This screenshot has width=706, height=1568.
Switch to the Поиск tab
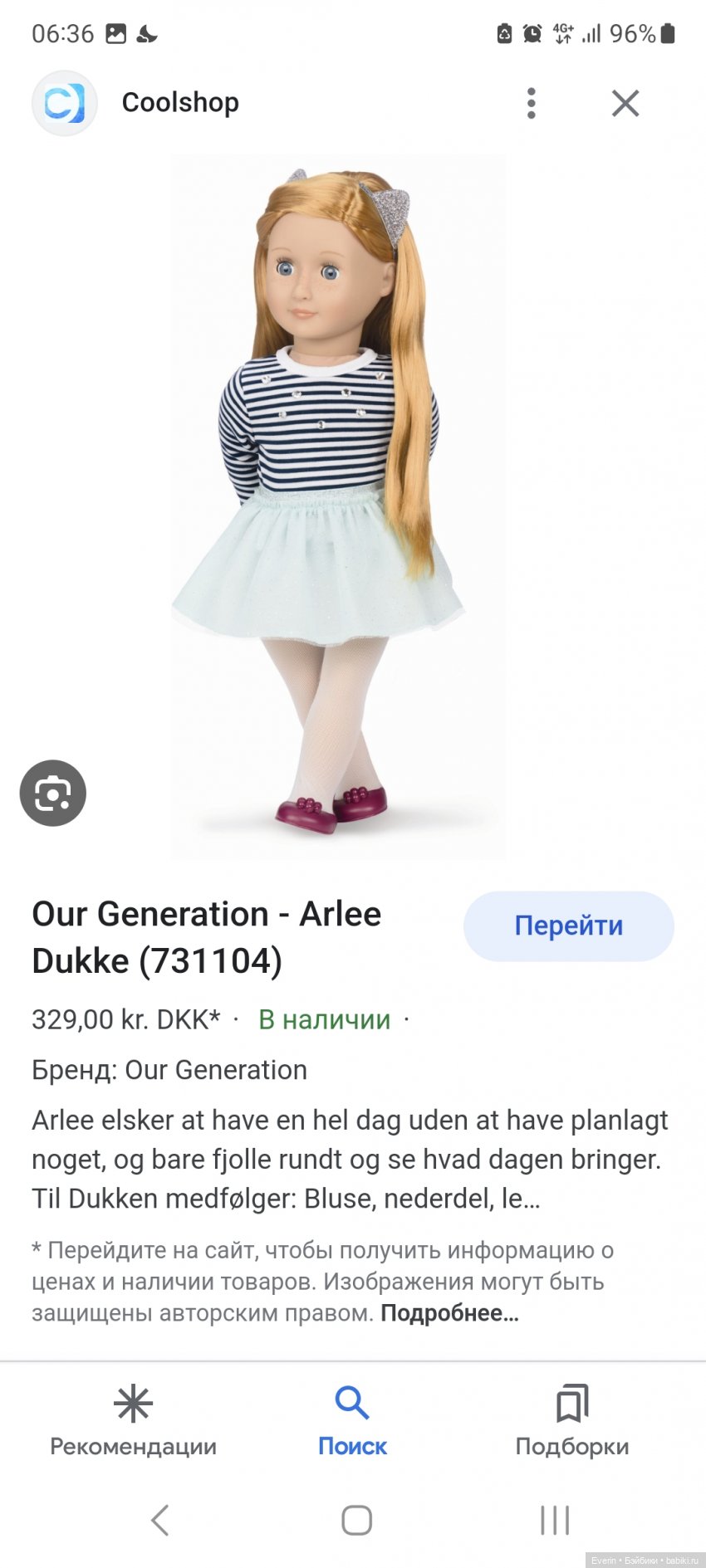coord(352,1421)
